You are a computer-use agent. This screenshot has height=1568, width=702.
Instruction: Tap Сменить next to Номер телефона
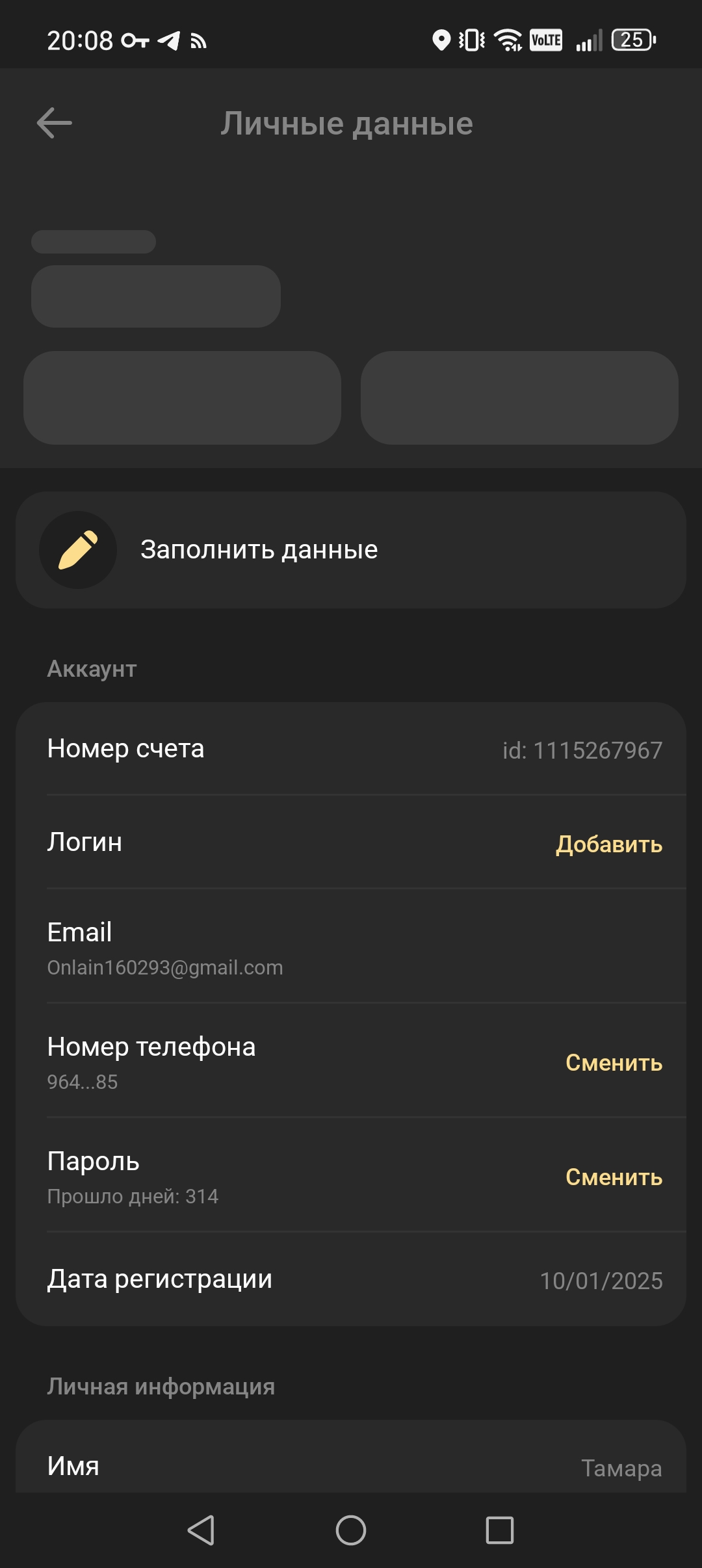pyautogui.click(x=614, y=1062)
